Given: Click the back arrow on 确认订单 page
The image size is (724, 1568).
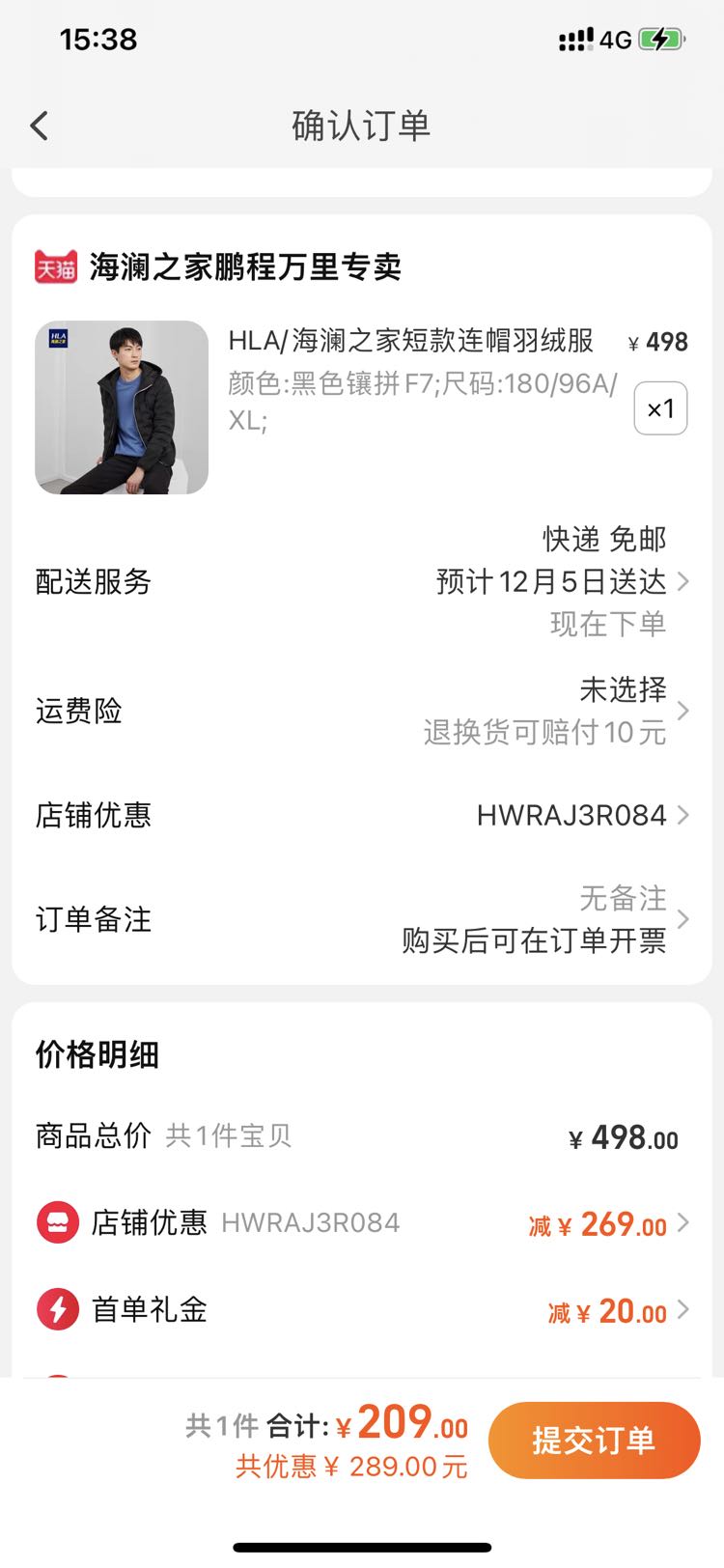Looking at the screenshot, I should tap(39, 126).
